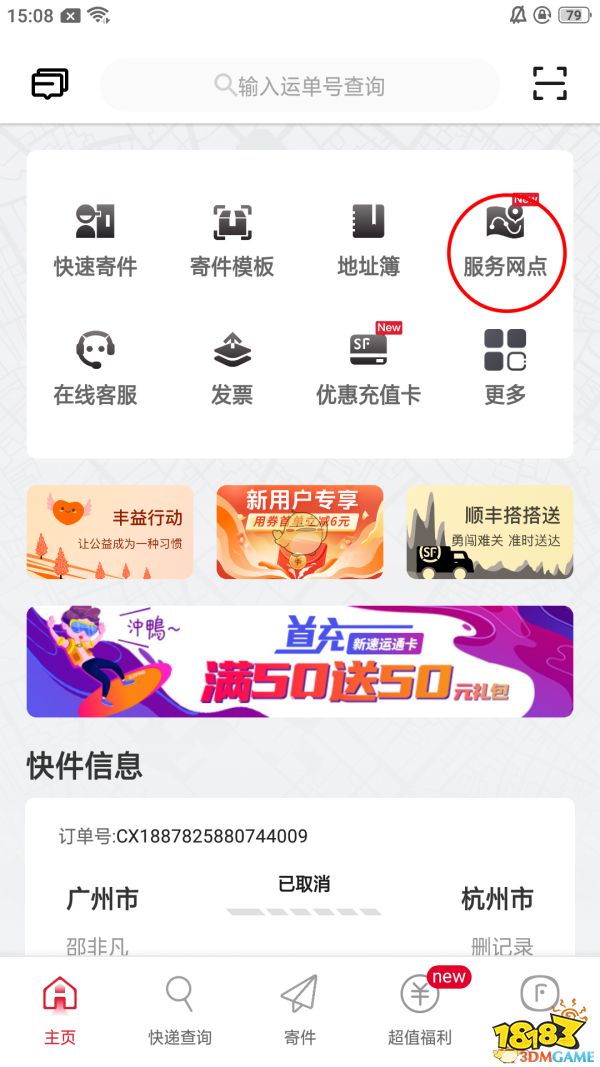Contact 在线客服 online support
This screenshot has height=1067, width=600.
point(95,368)
